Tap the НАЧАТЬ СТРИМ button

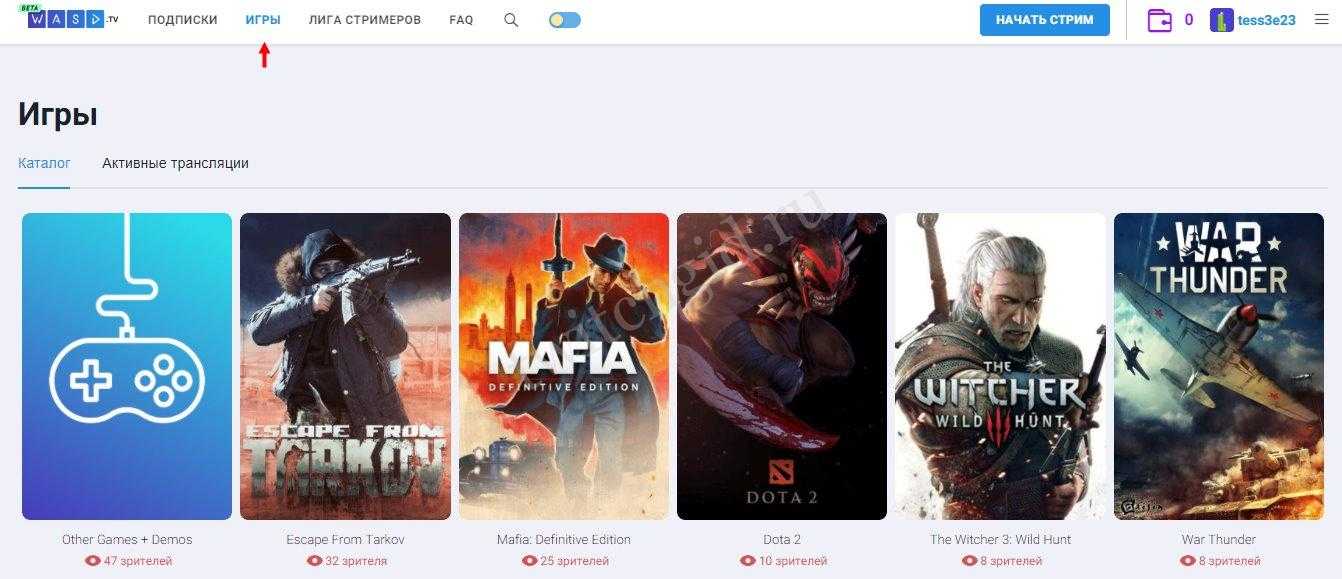1044,20
